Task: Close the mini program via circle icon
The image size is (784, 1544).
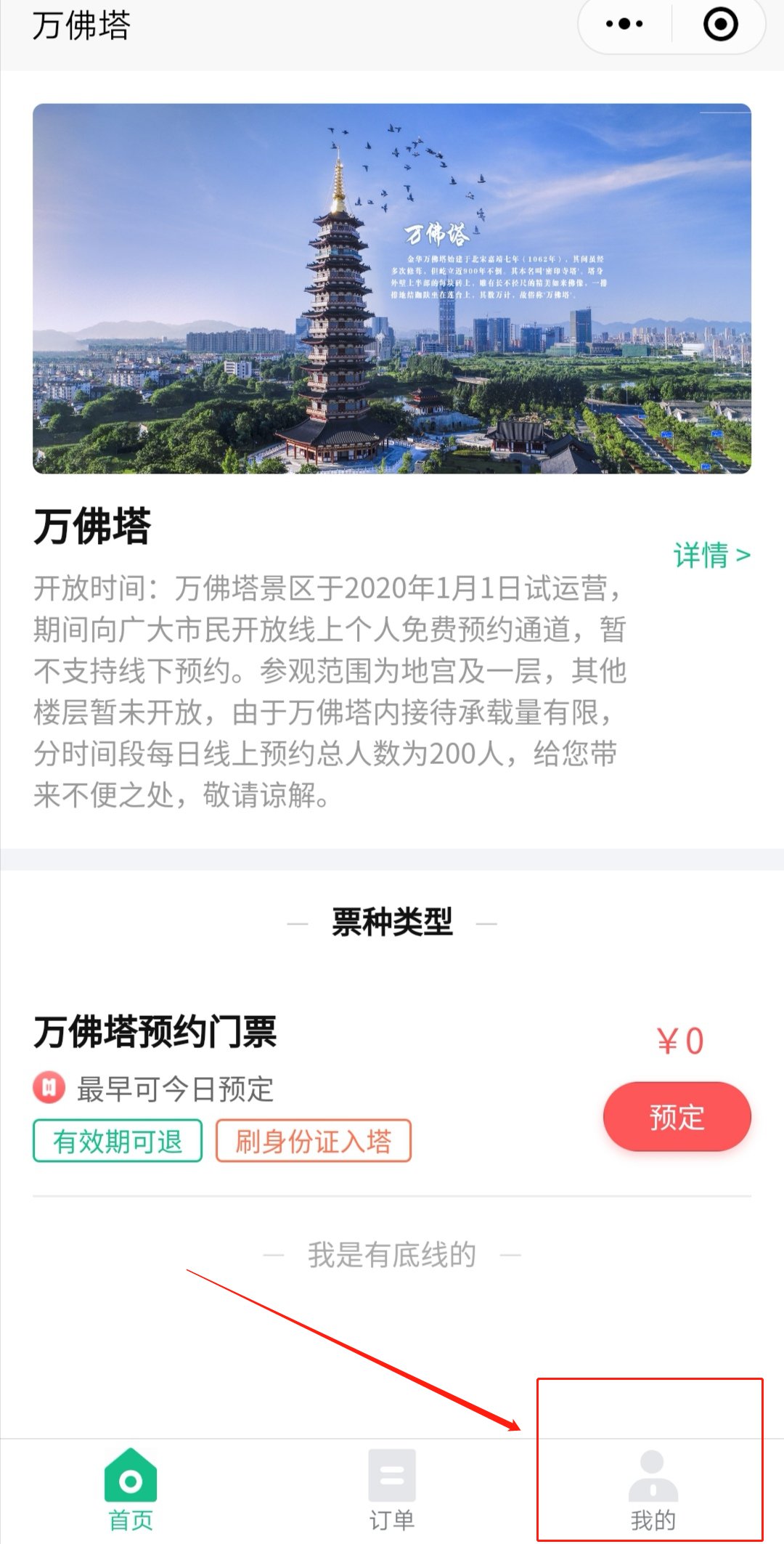Action: [720, 24]
